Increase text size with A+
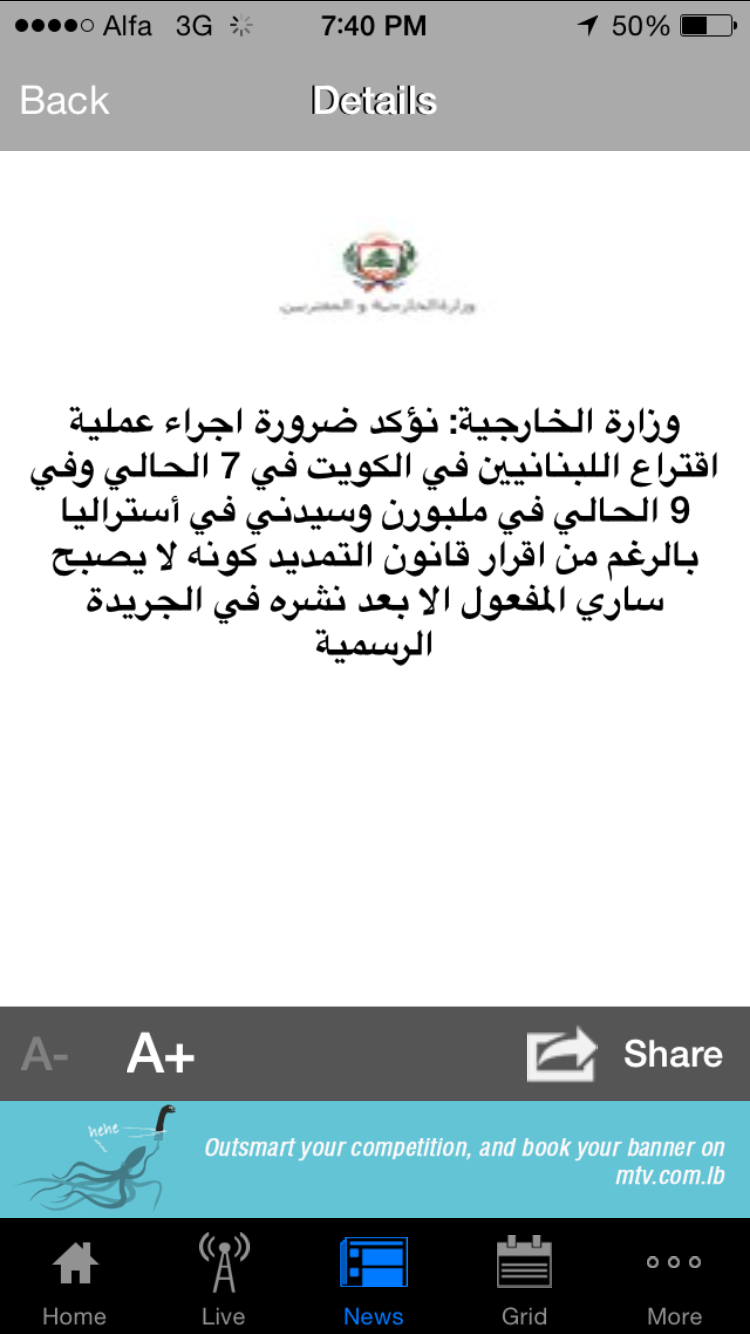Screen dimensions: 750x1334 160,1054
